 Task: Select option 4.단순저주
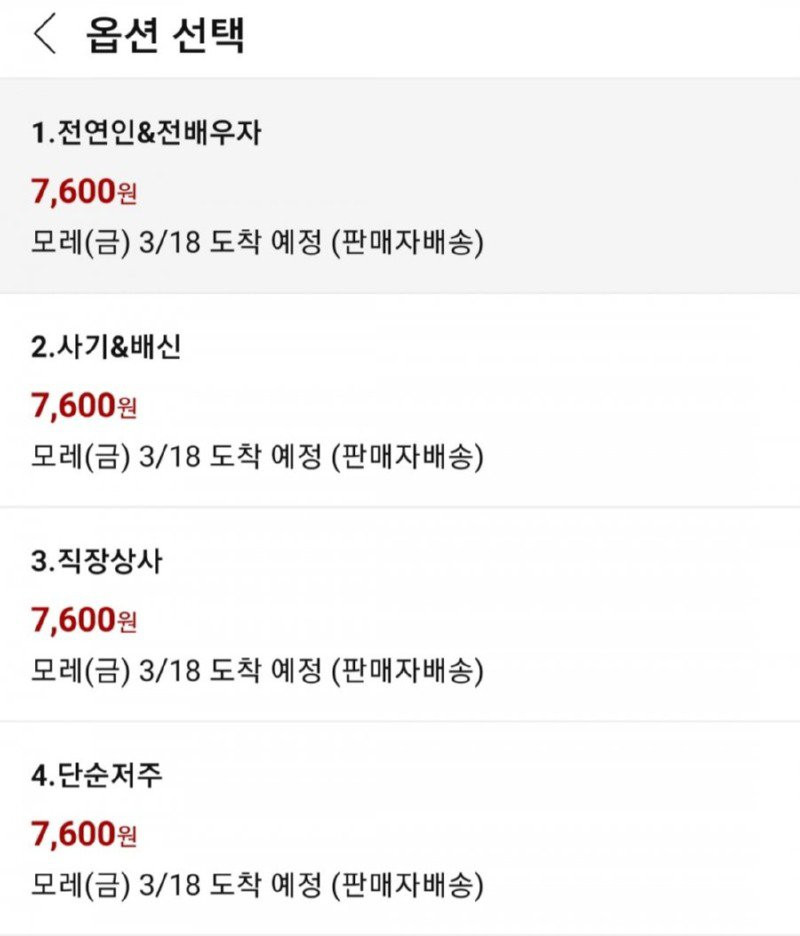tap(400, 828)
